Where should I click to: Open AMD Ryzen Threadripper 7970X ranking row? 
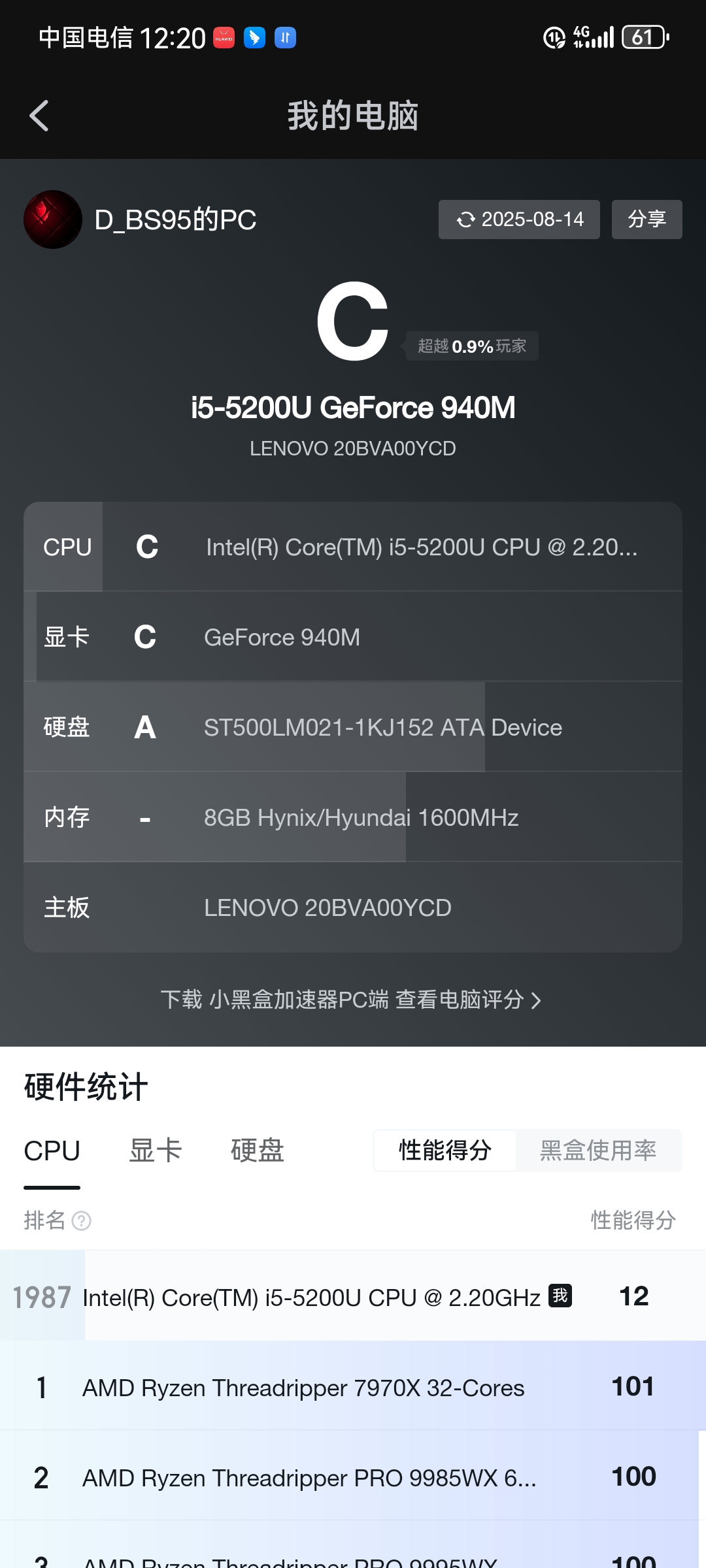point(353,1387)
